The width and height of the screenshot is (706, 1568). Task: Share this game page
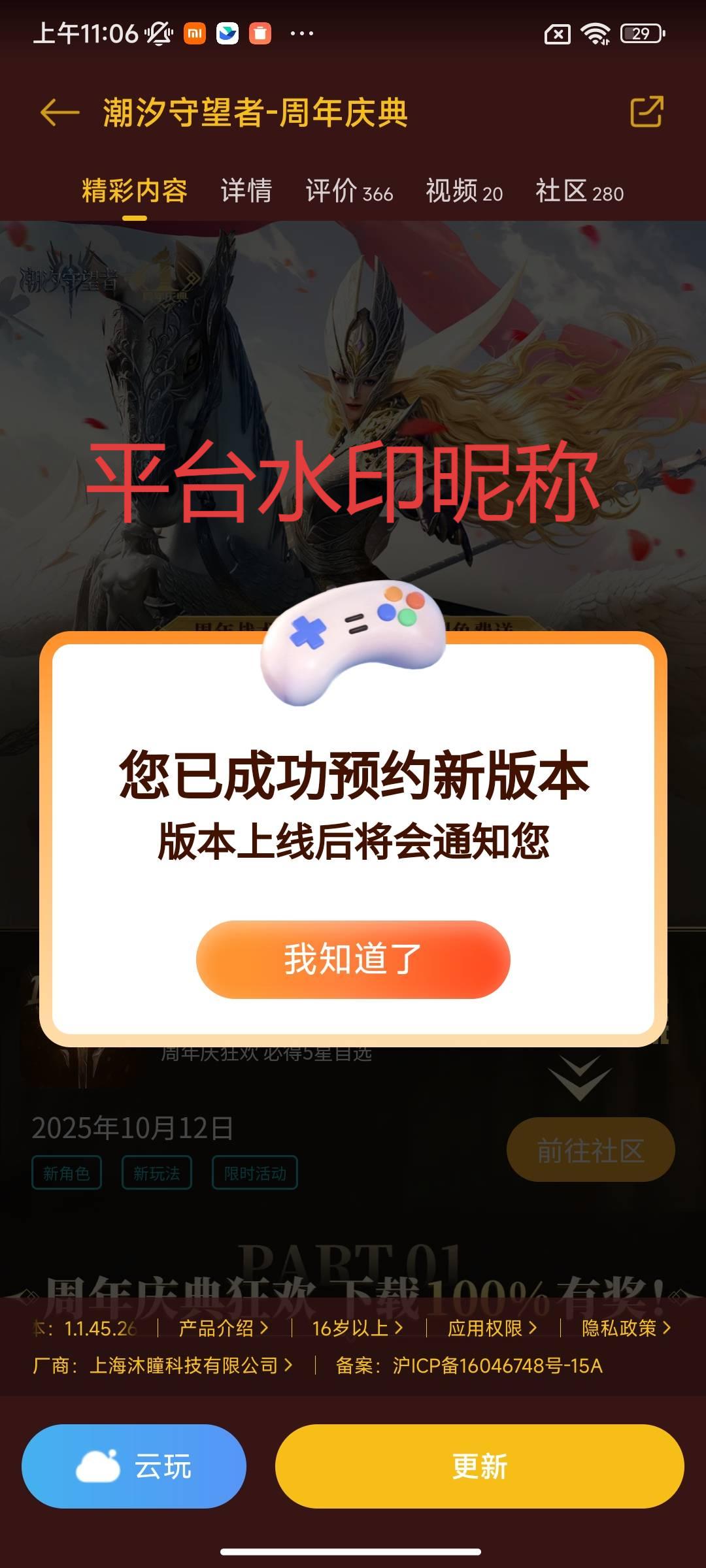[647, 112]
